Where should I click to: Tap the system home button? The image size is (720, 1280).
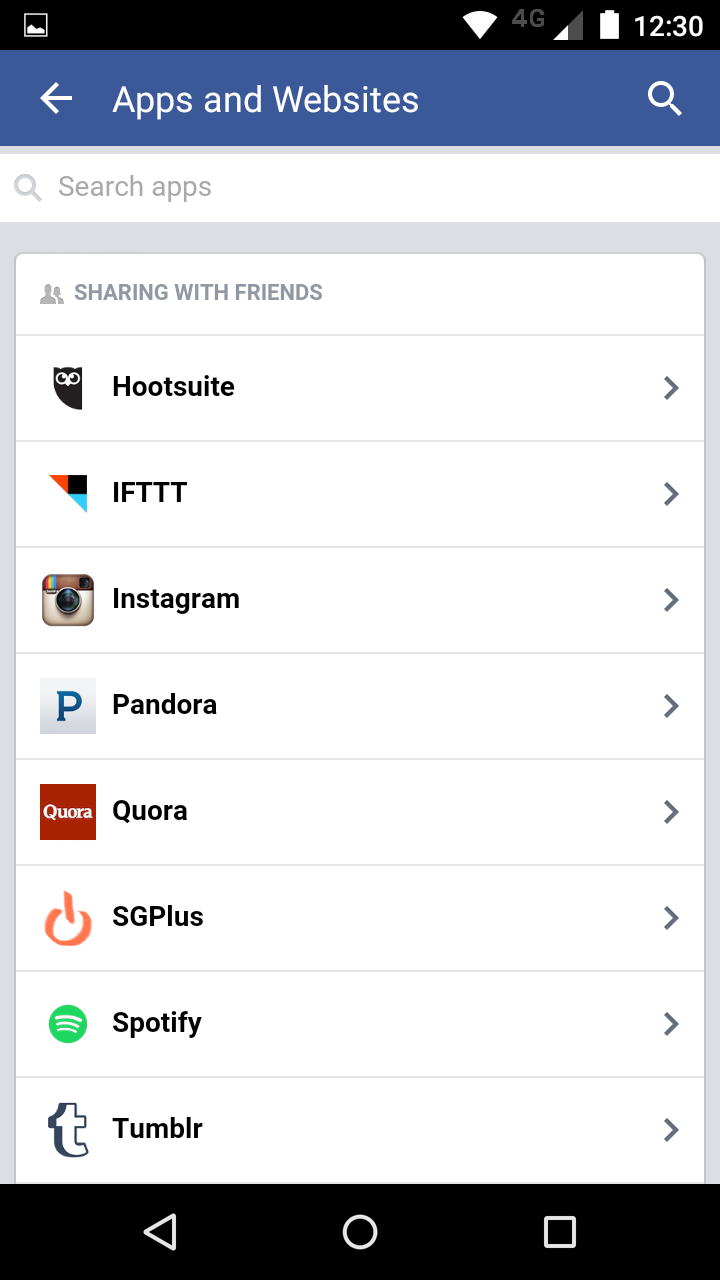(x=360, y=1232)
